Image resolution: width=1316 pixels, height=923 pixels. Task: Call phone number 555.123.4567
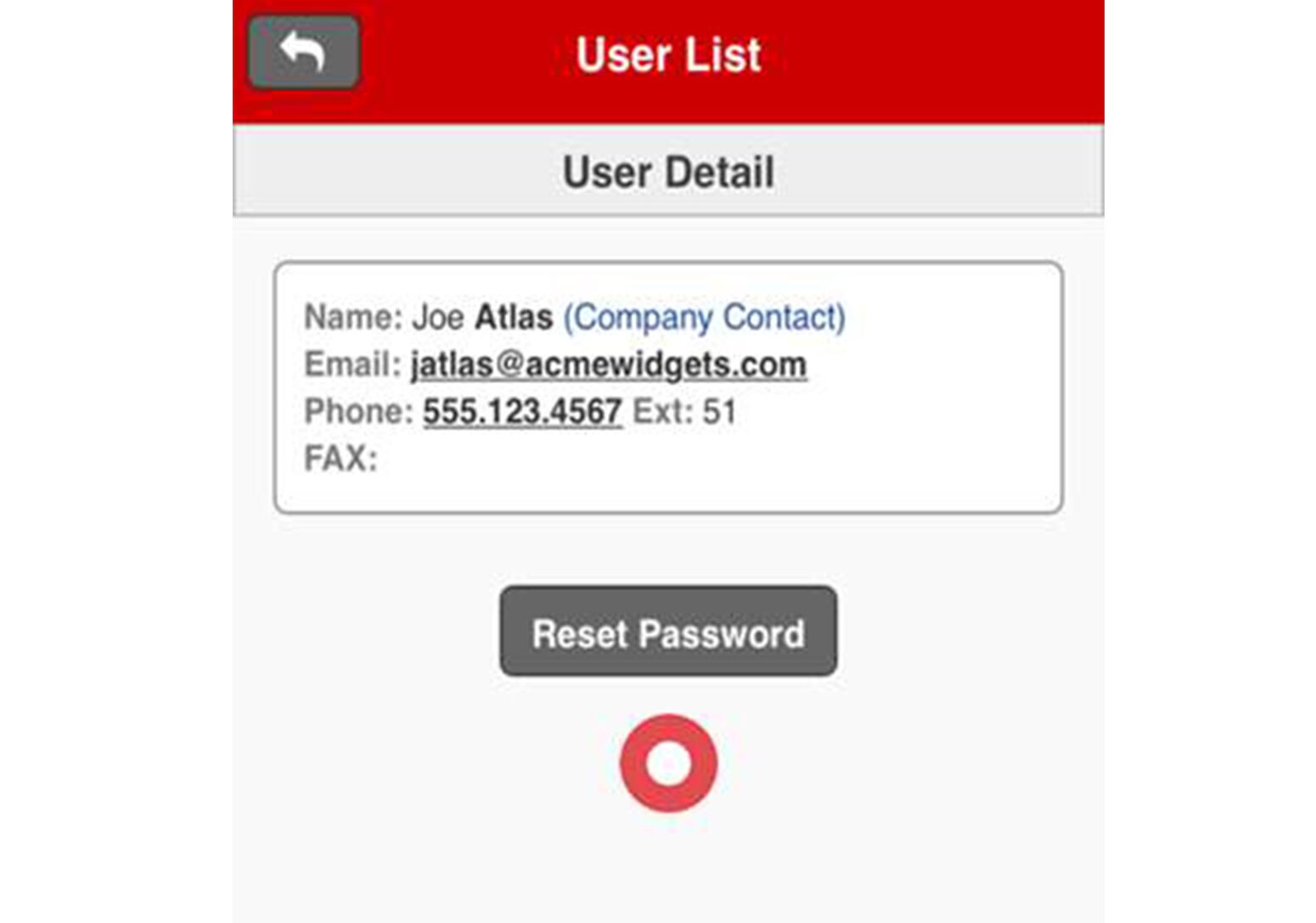click(x=522, y=412)
